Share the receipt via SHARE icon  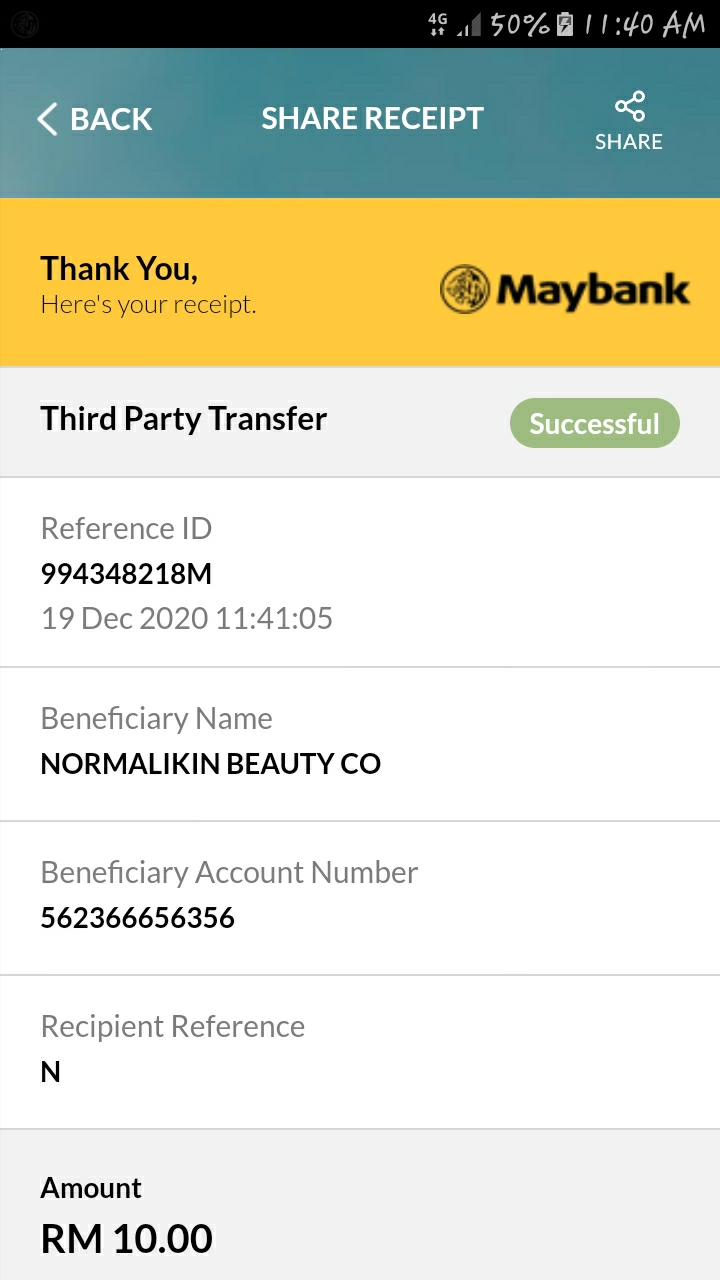pos(629,121)
